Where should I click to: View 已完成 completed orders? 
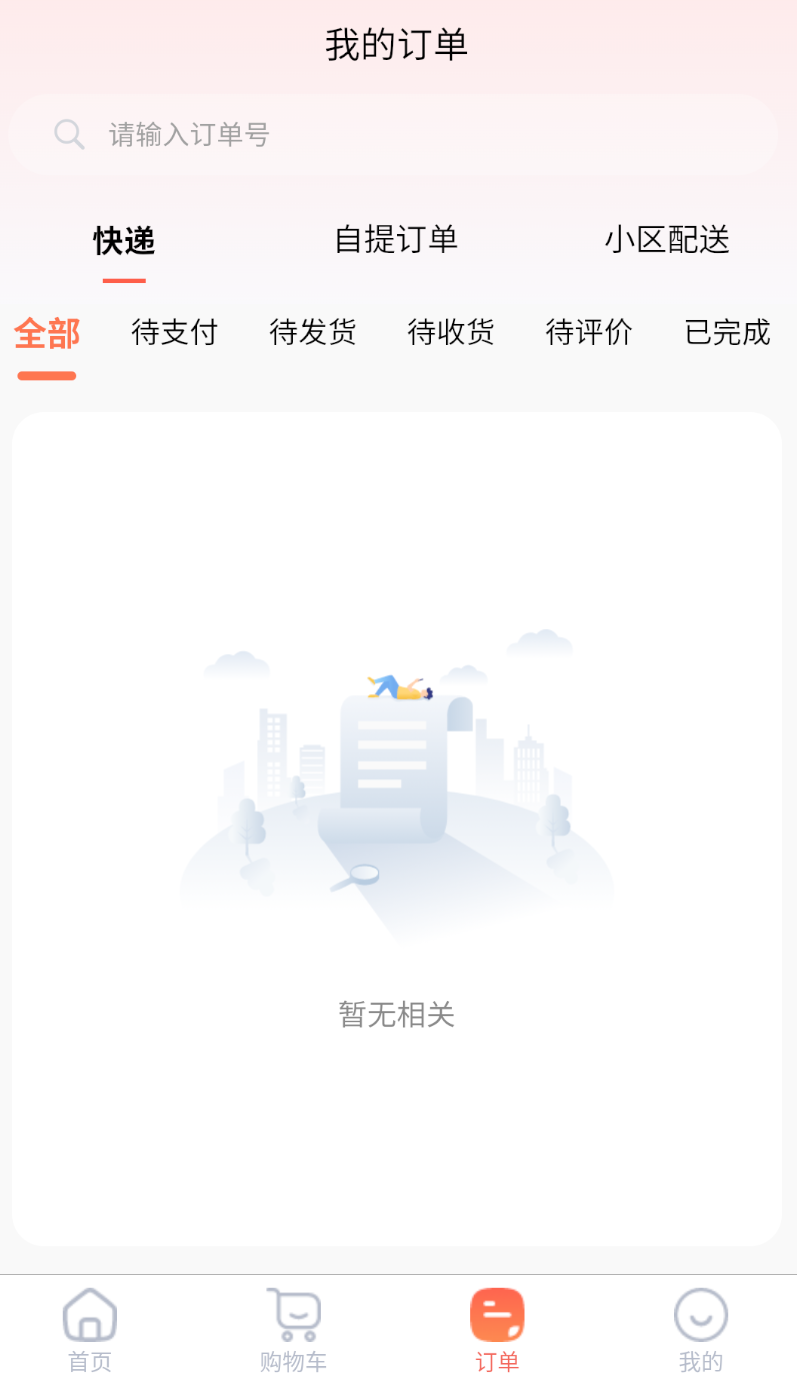pyautogui.click(x=727, y=334)
